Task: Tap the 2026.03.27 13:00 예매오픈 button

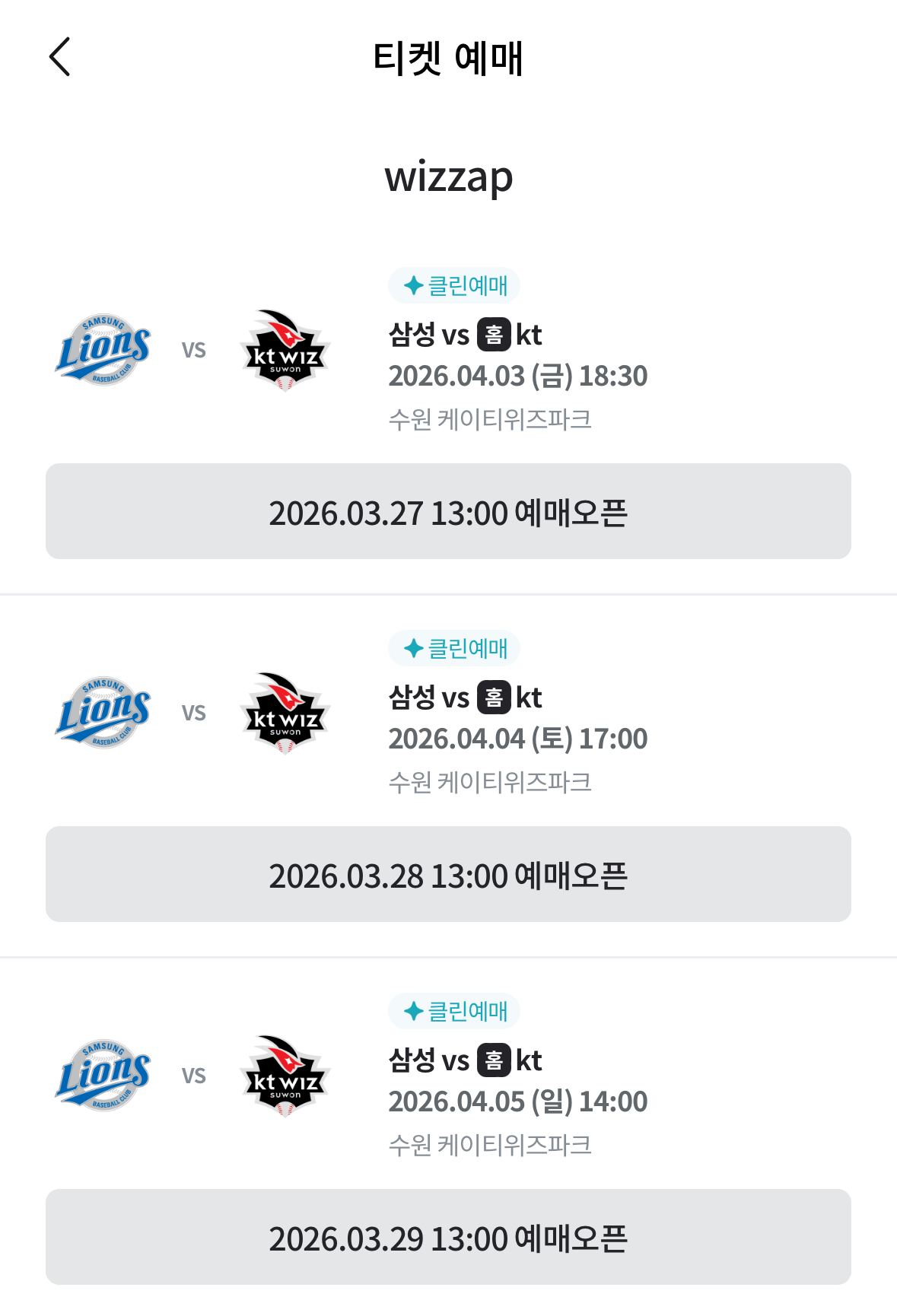Action: 448,512
